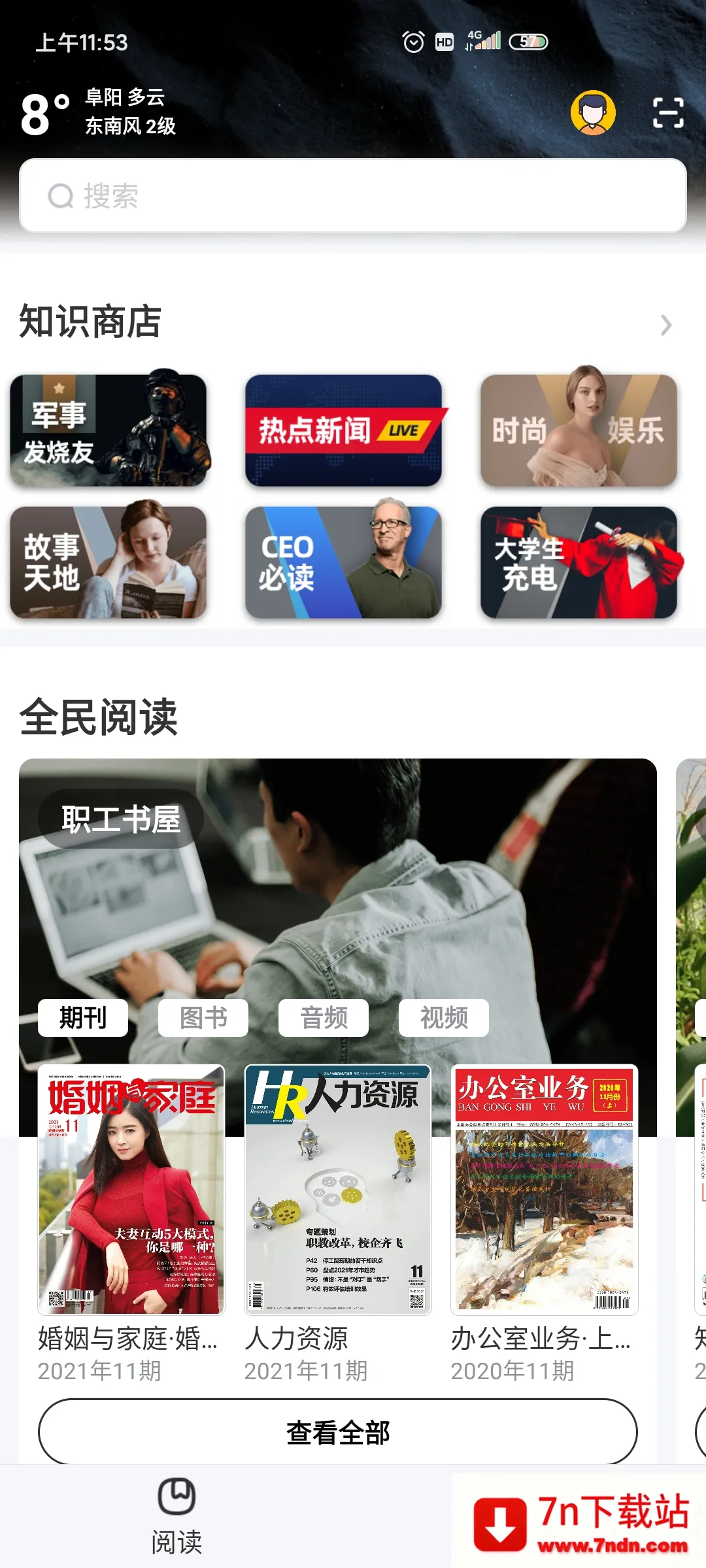Screen dimensions: 706x1568
Task: Open the 人力资源 2021年11期 magazine
Action: point(338,1189)
